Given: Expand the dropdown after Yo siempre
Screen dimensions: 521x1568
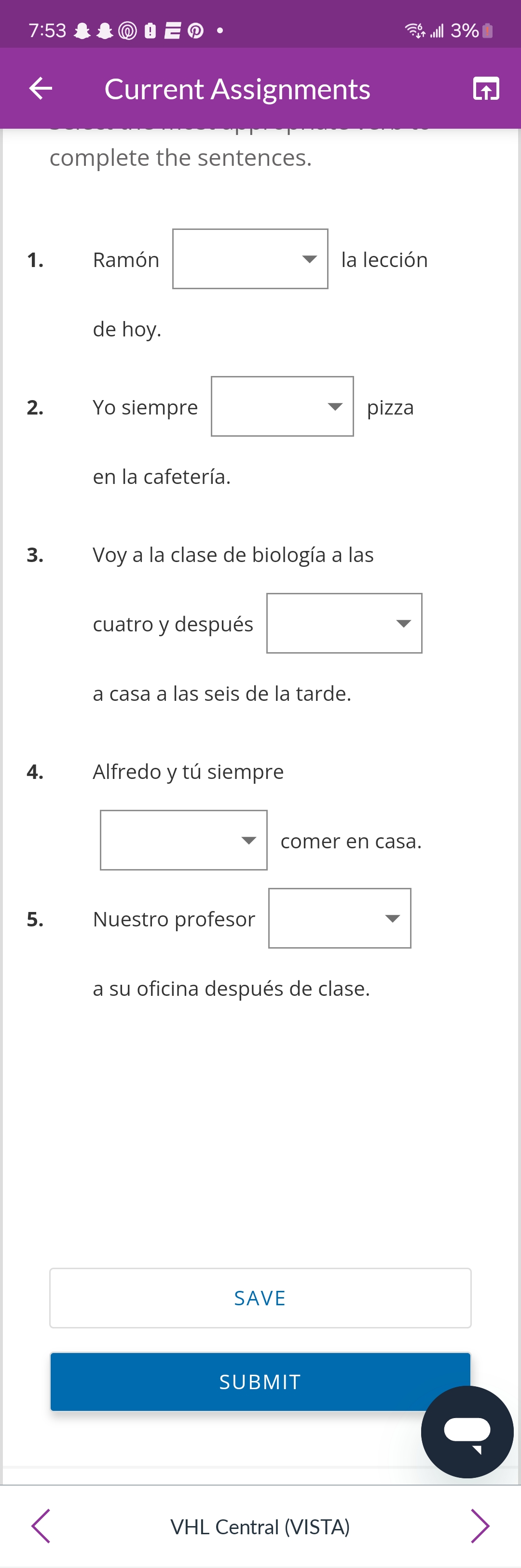Looking at the screenshot, I should (282, 406).
